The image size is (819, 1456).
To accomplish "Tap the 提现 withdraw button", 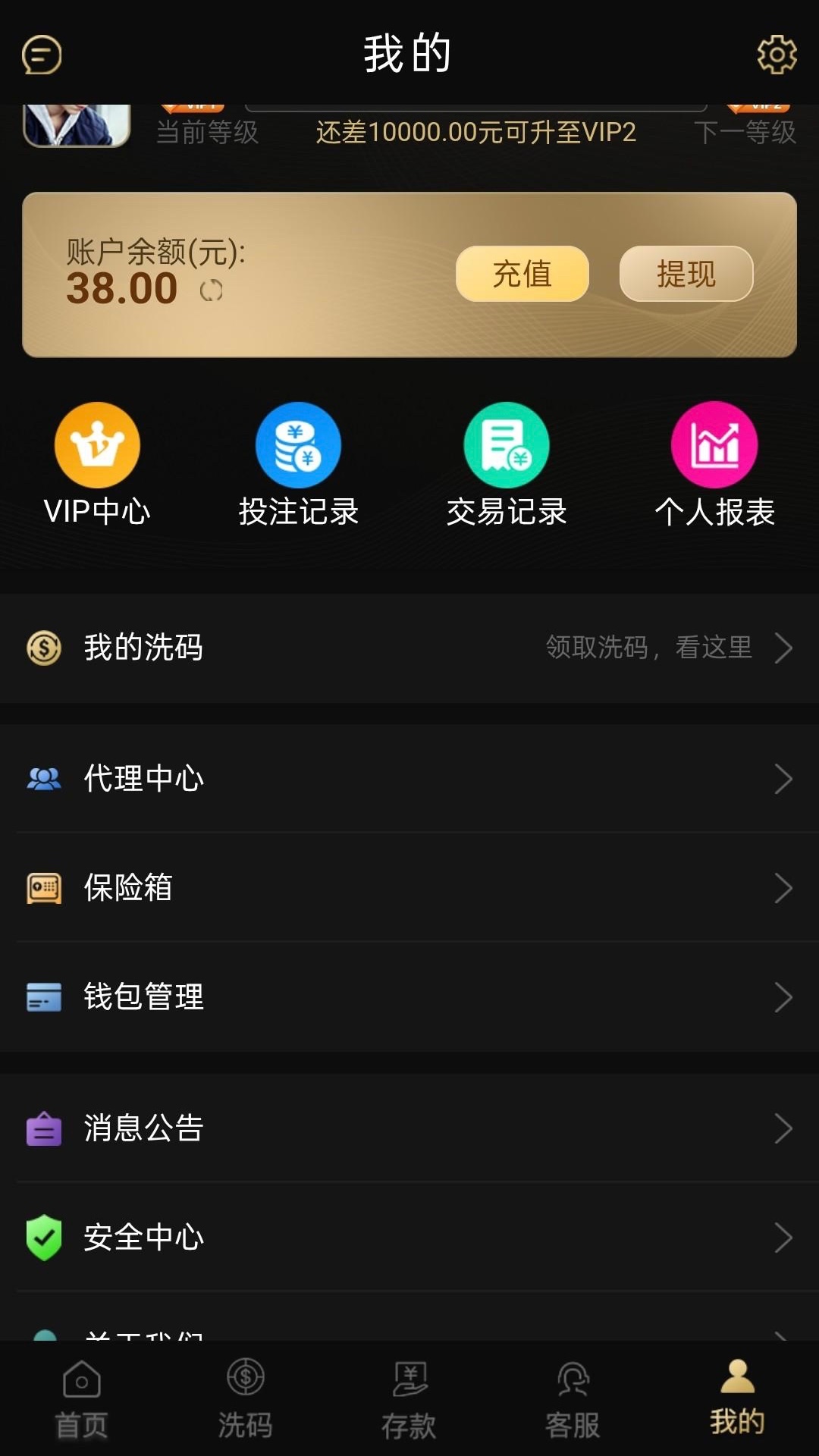I will (686, 274).
